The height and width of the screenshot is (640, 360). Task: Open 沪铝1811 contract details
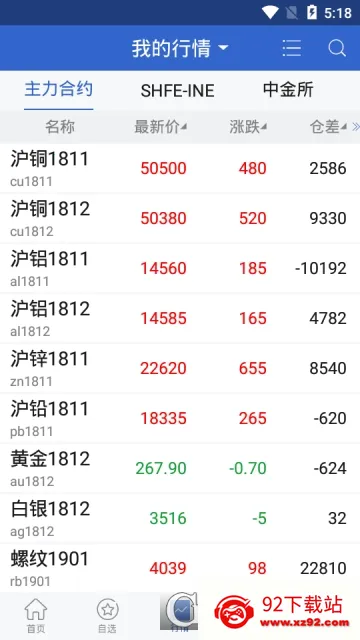pos(180,268)
